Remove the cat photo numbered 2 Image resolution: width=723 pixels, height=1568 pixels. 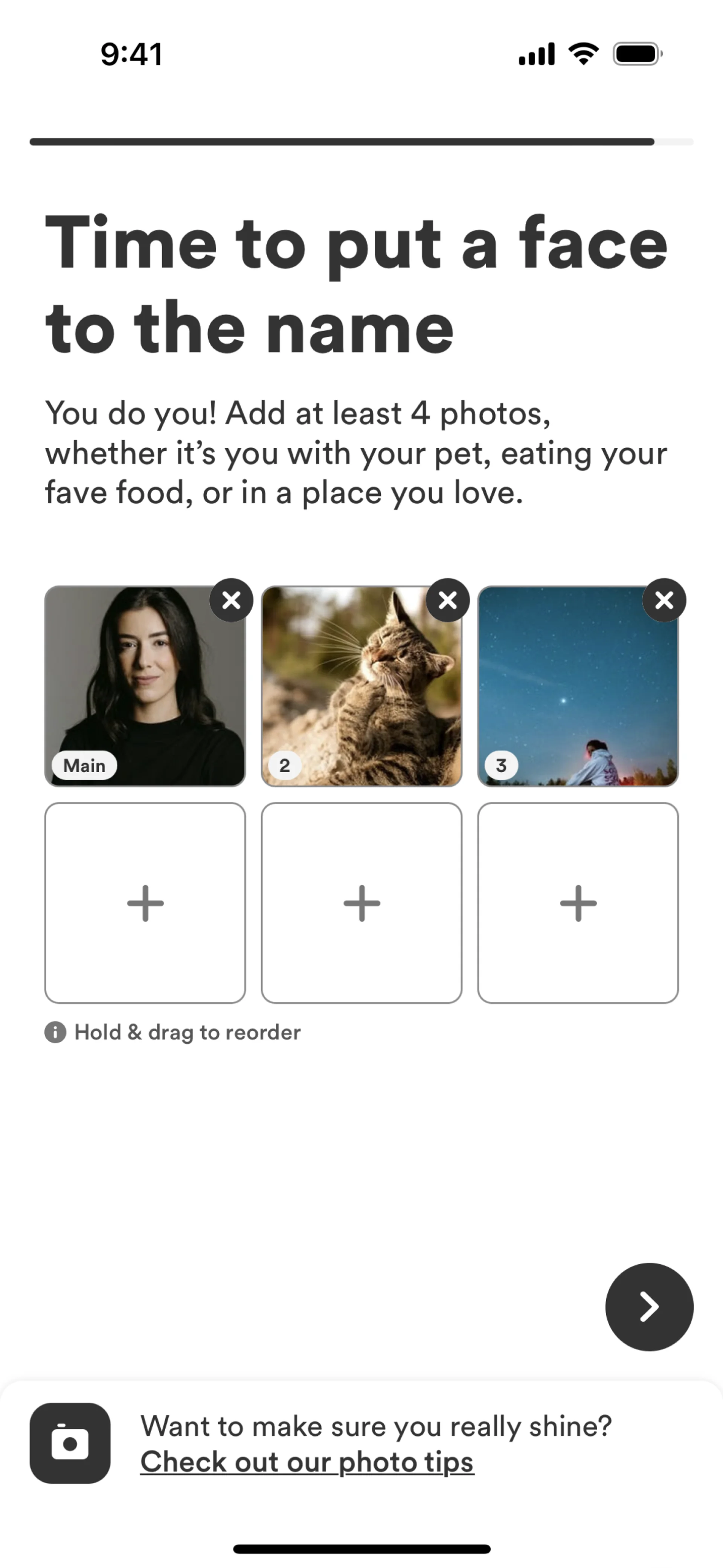[x=448, y=600]
